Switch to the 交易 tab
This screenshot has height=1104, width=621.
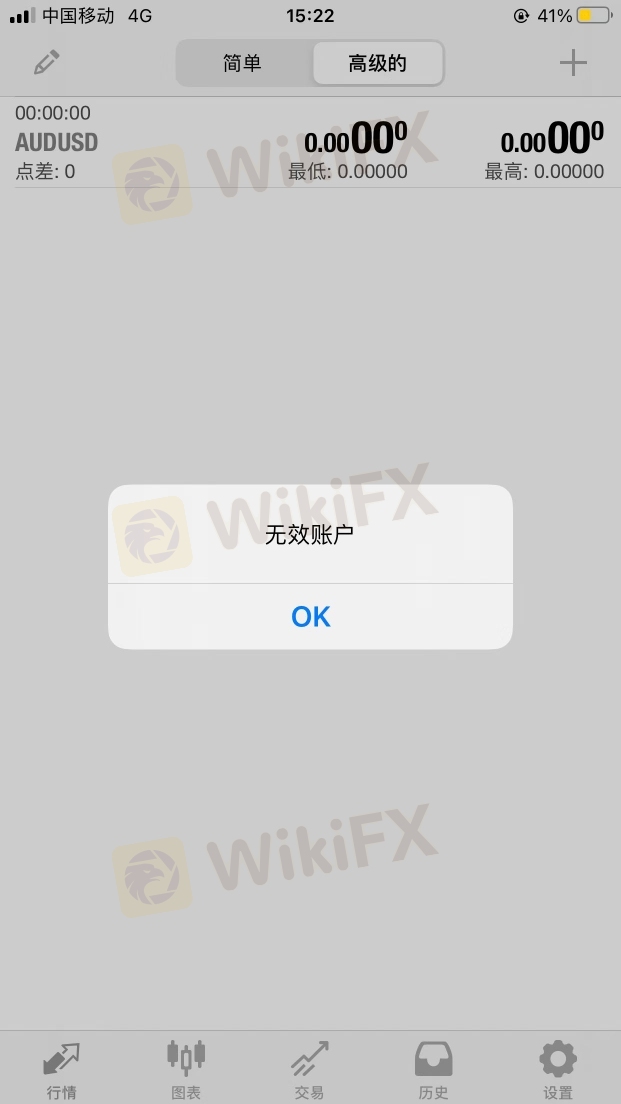pyautogui.click(x=310, y=1070)
